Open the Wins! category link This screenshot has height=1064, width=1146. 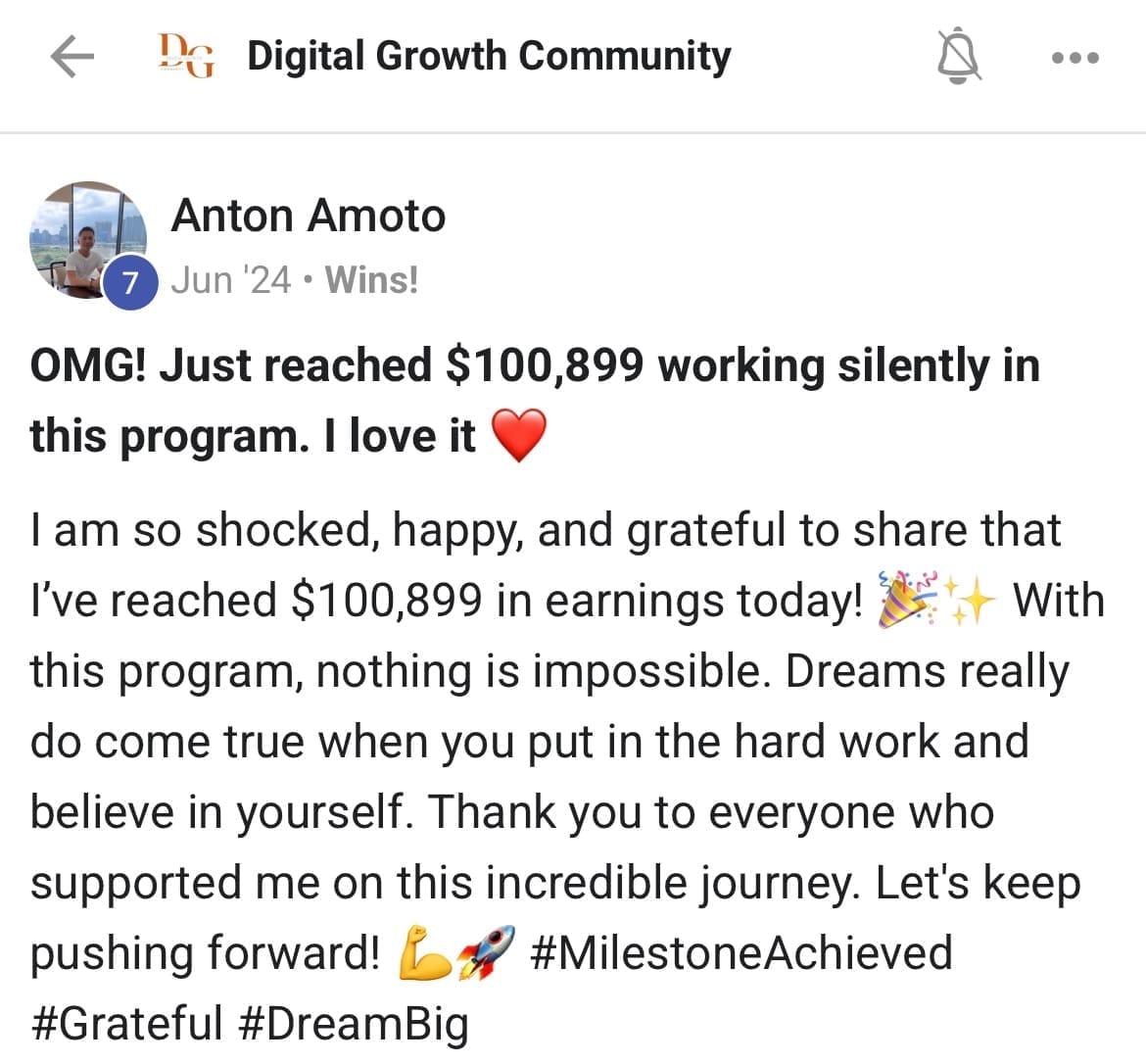click(x=371, y=280)
